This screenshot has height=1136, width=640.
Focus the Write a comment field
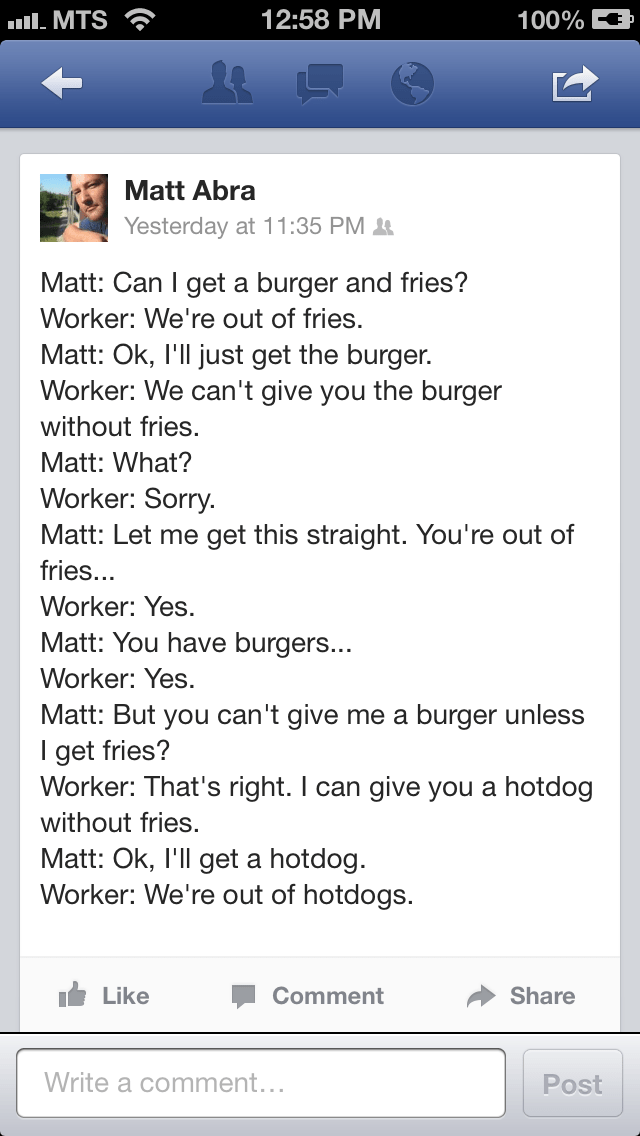(x=261, y=1083)
